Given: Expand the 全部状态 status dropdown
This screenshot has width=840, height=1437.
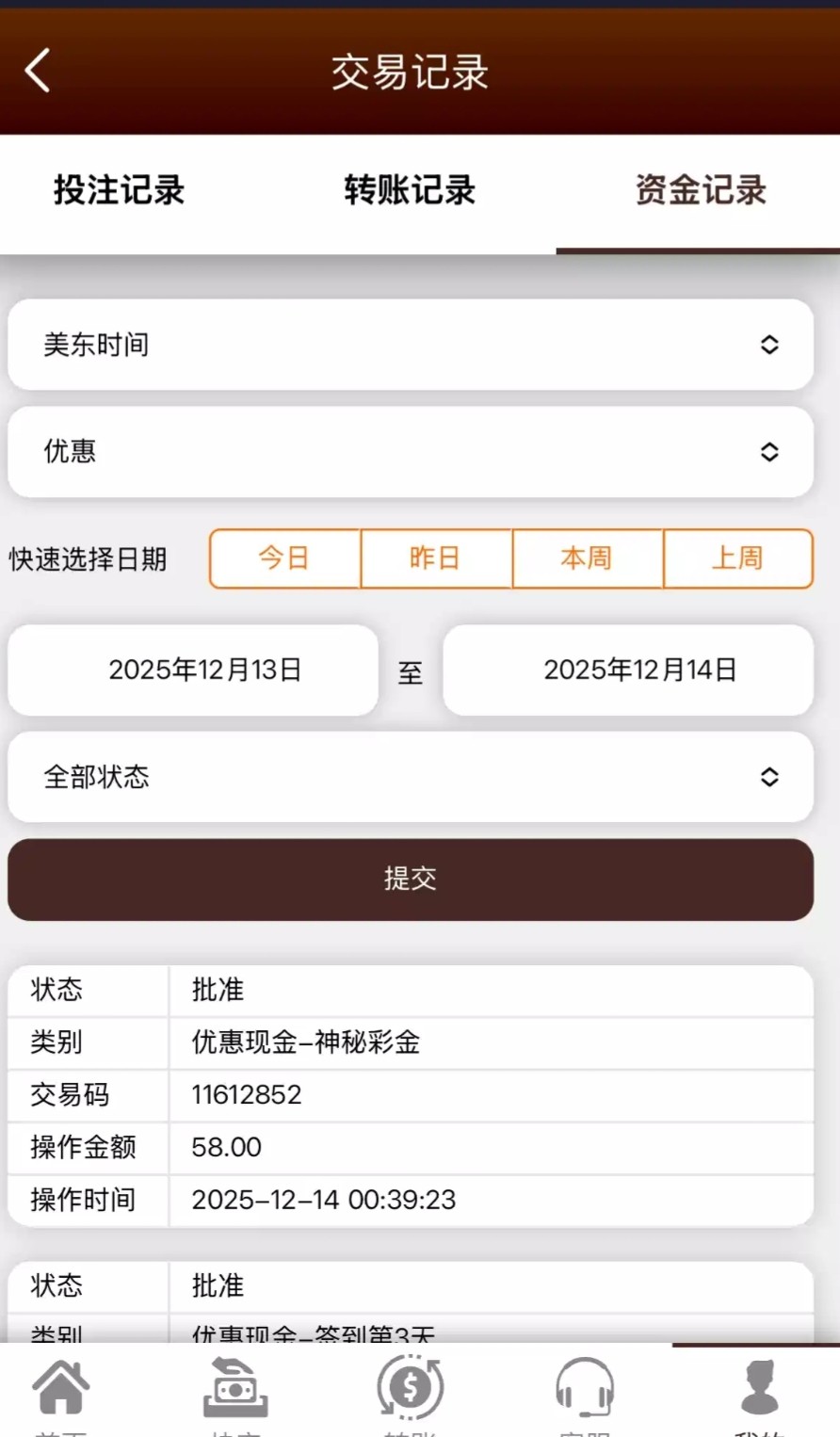Looking at the screenshot, I should [x=411, y=777].
